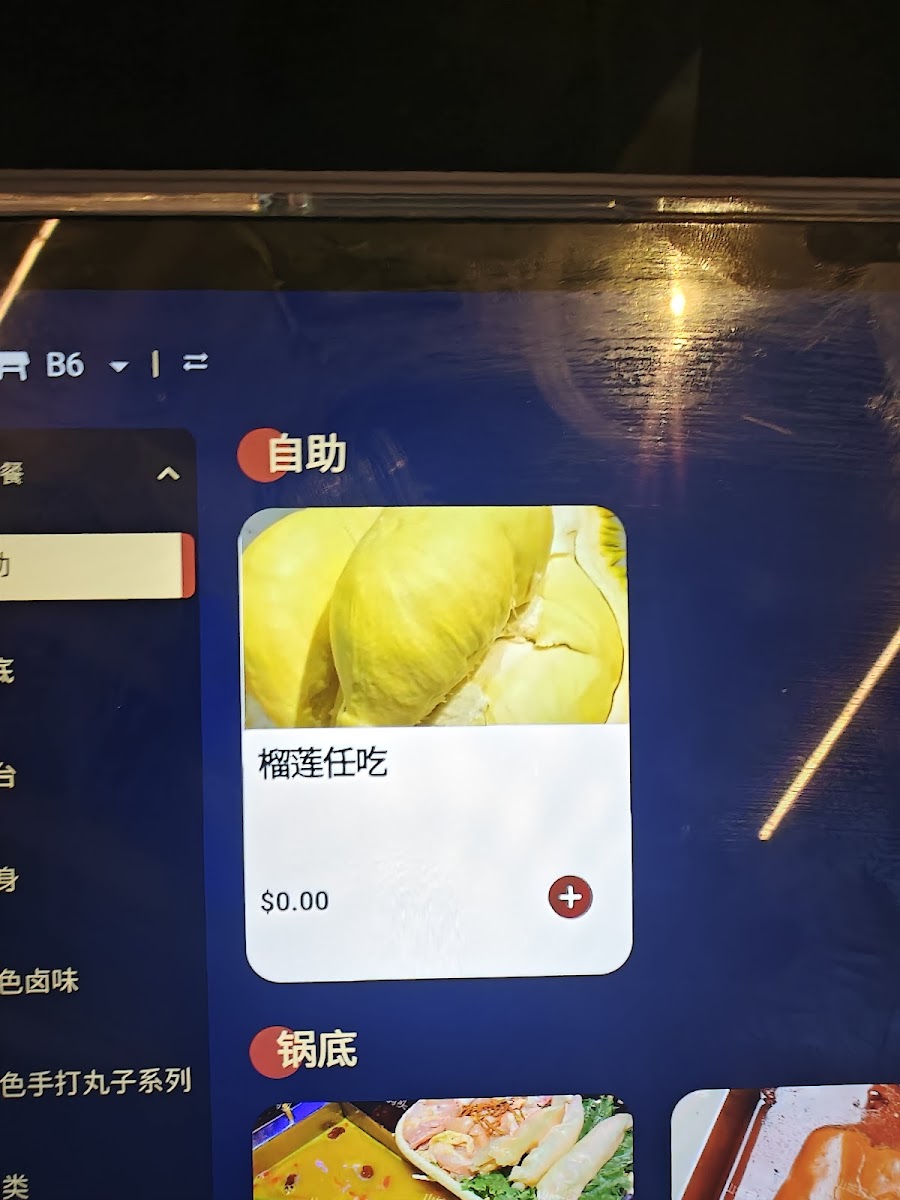This screenshot has height=1200, width=900.
Task: Add 榴莲任吃 to the order with the plus button
Action: coord(570,896)
